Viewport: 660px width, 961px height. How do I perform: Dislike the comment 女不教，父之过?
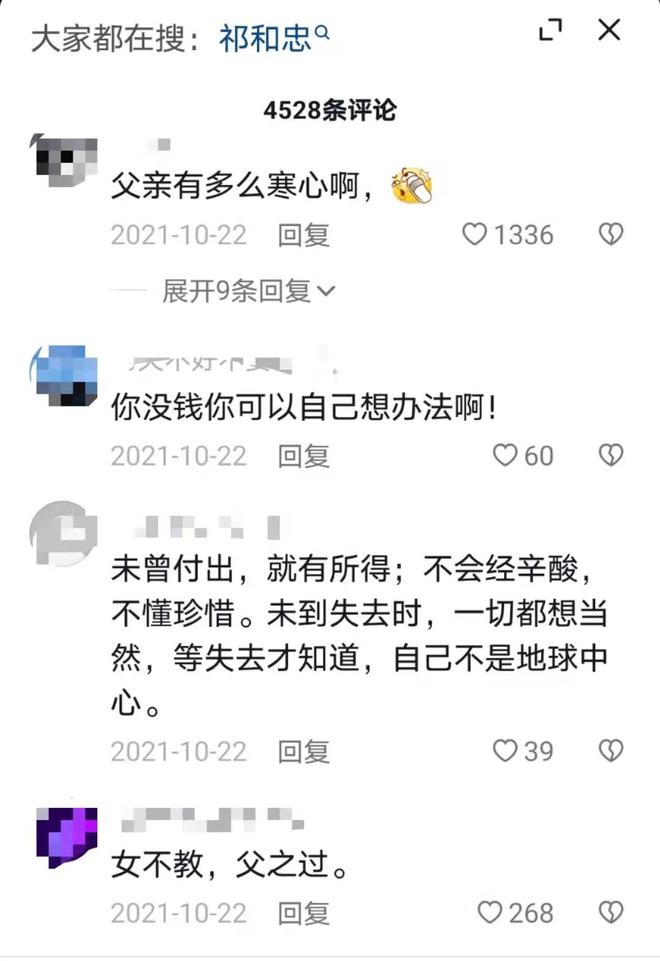tap(610, 912)
